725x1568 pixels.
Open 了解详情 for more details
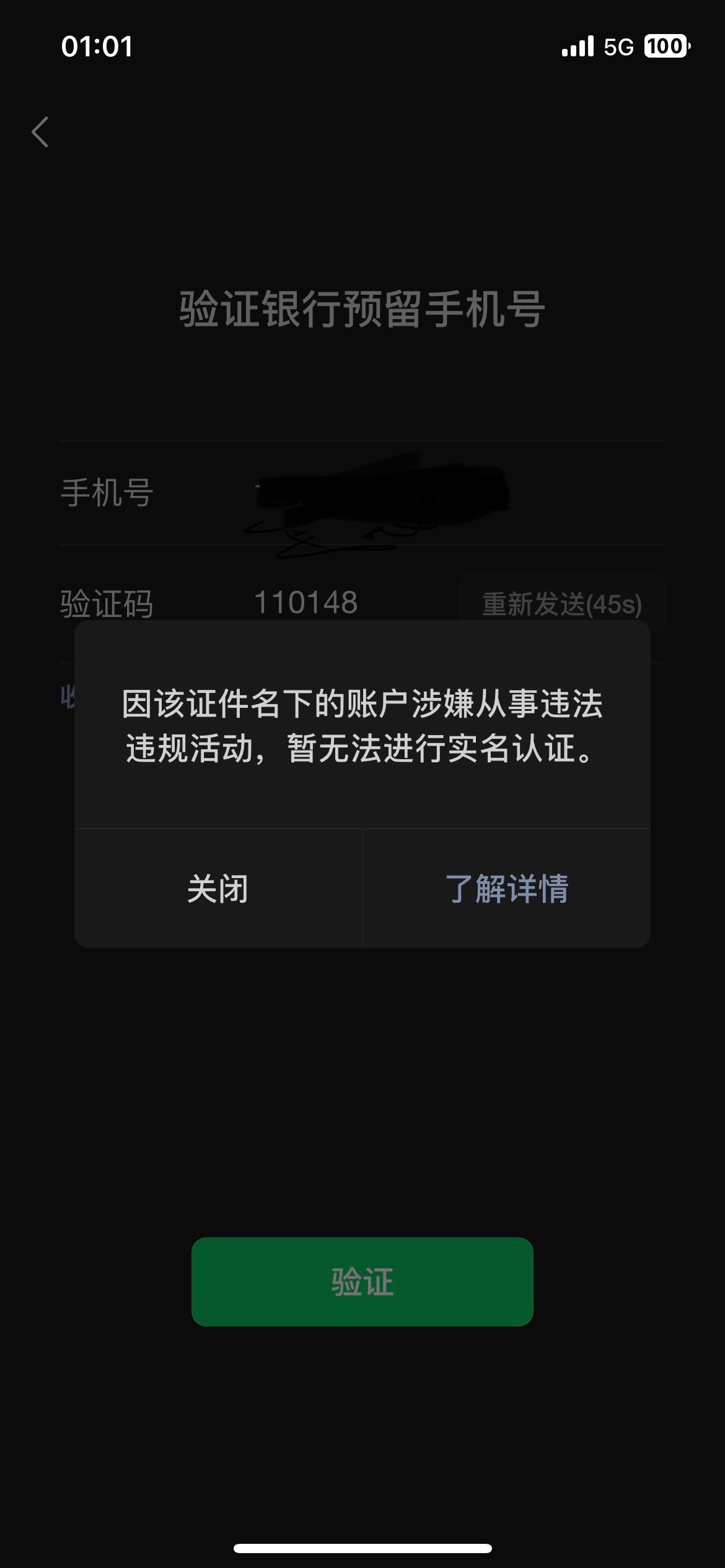506,889
